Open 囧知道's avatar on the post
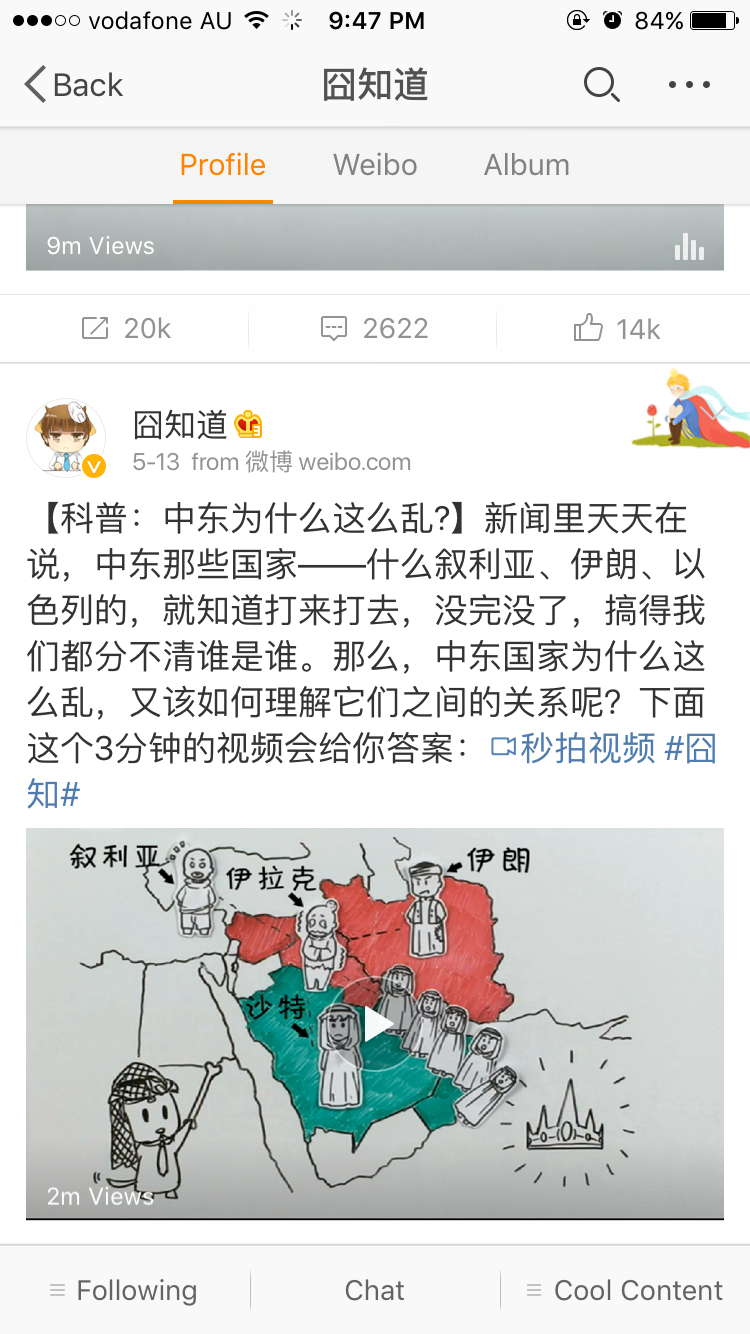 coord(66,440)
